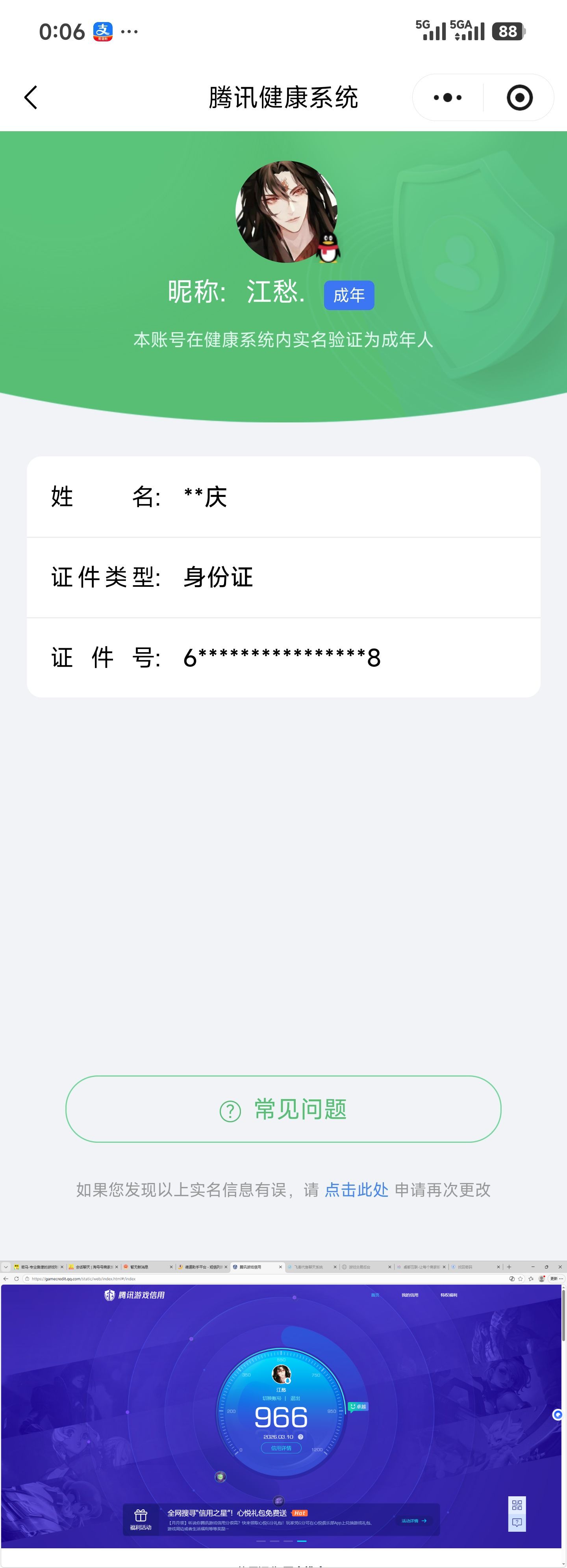Open the mini program three-dot menu
Screen dimensions: 567x1568
point(448,97)
